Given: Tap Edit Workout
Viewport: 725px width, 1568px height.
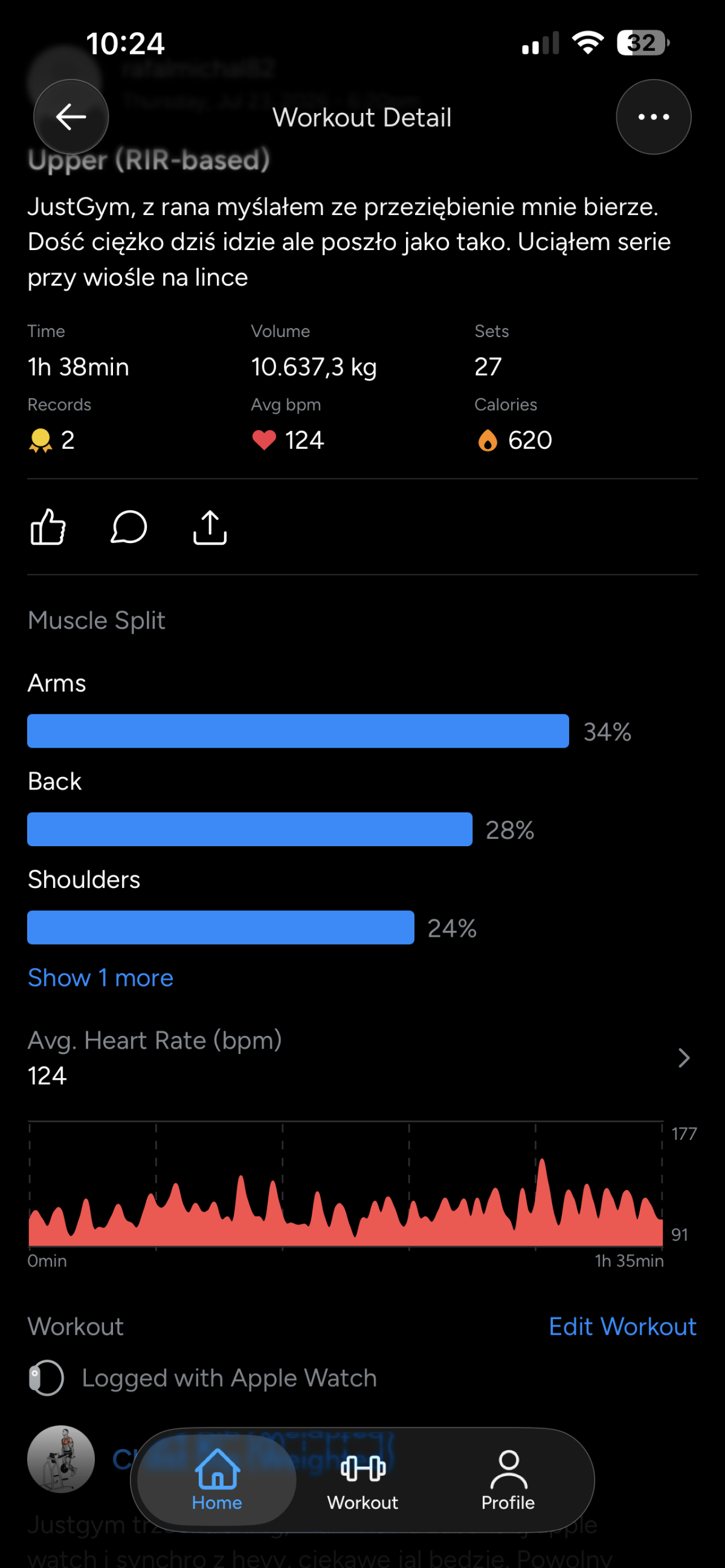Looking at the screenshot, I should coord(622,1326).
